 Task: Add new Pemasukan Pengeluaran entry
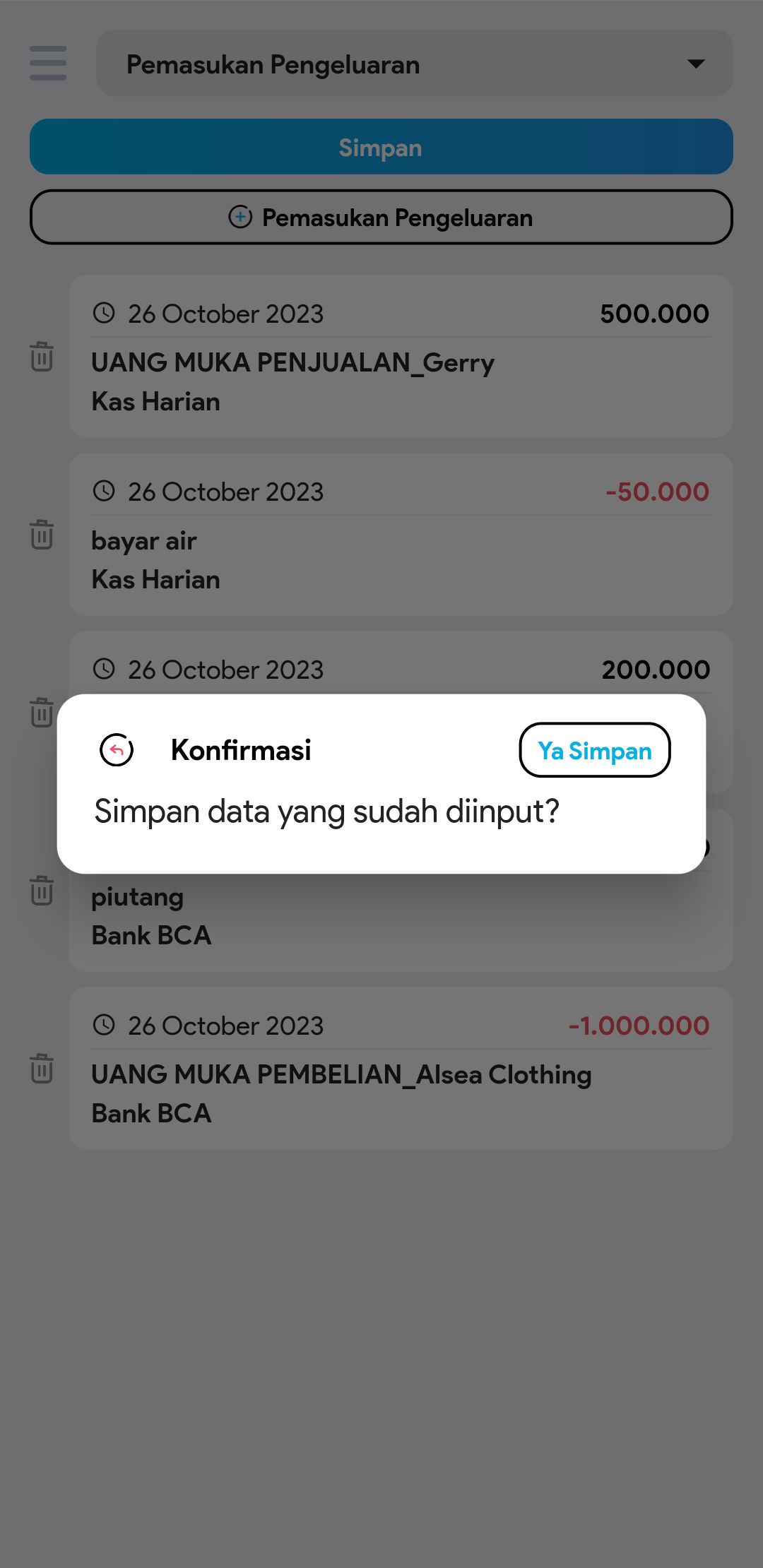381,217
